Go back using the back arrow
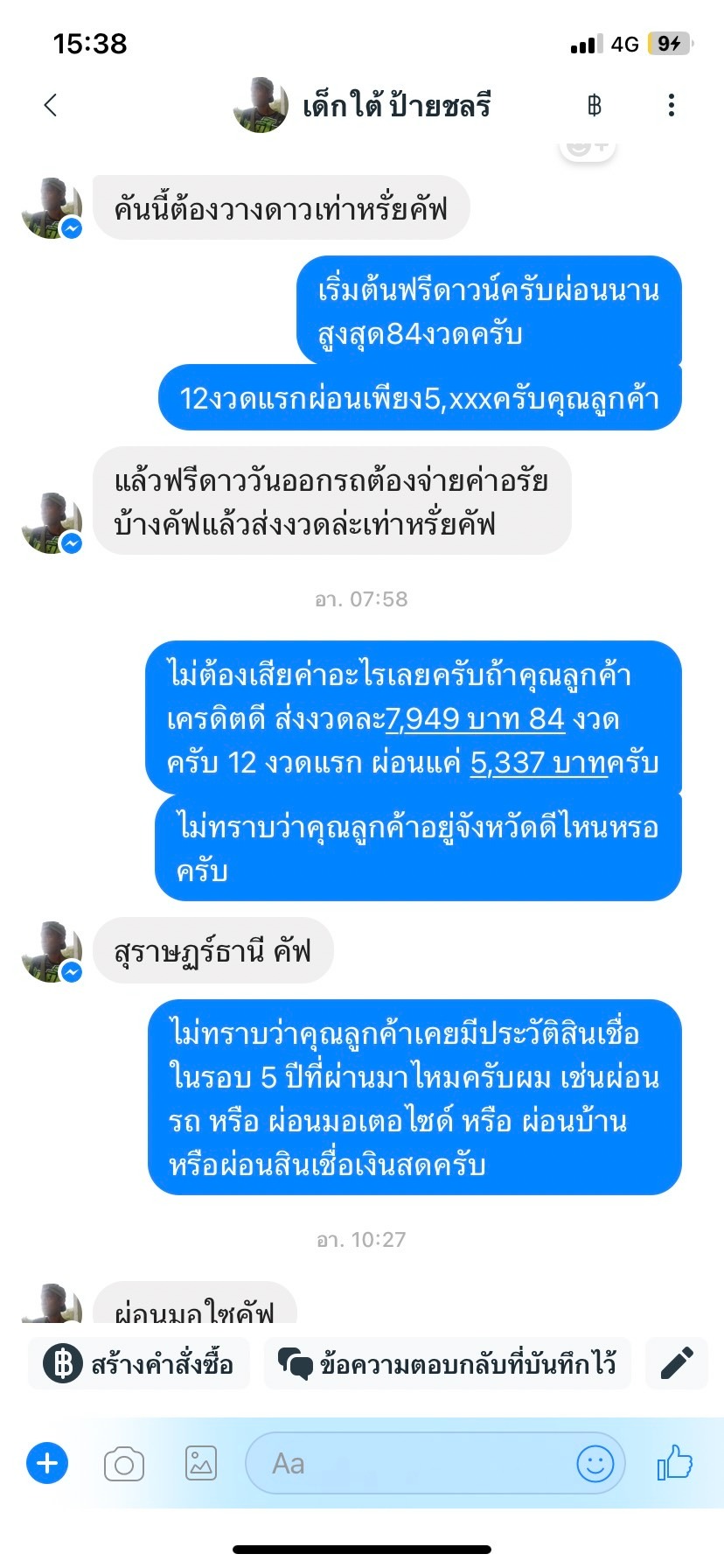The image size is (724, 1568). pyautogui.click(x=51, y=106)
